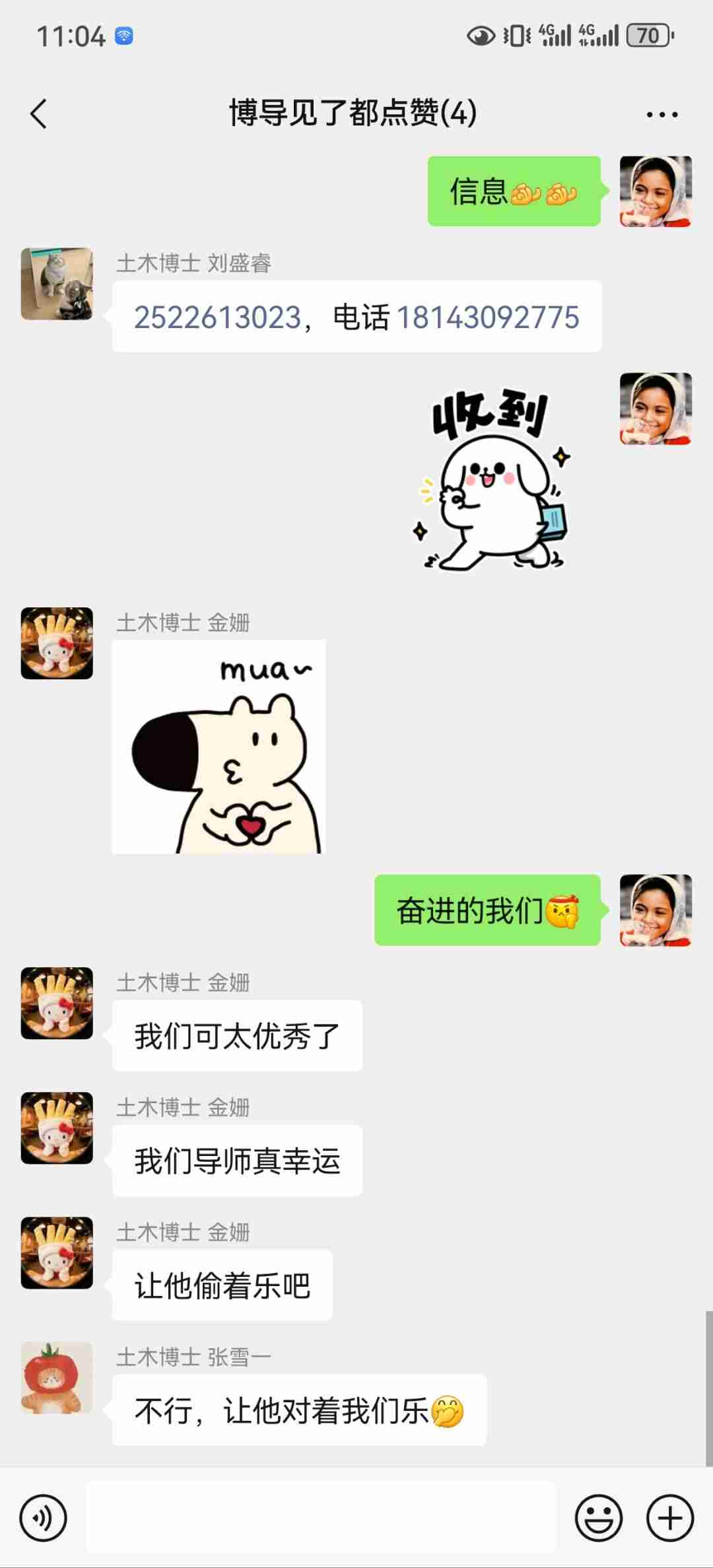Screen dimensions: 713x1568
Task: Tap the phone number link 18143092775
Action: 487,318
